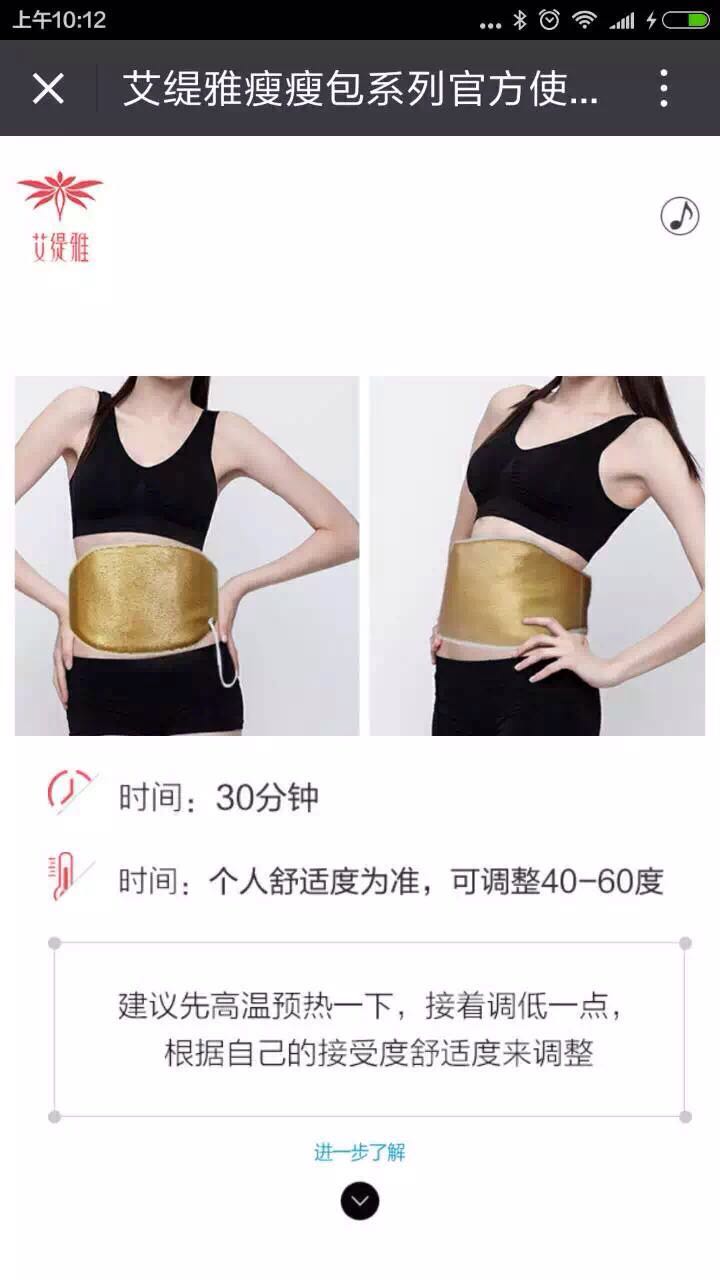This screenshot has width=720, height=1280.
Task: Toggle the background music note icon
Action: tap(680, 215)
